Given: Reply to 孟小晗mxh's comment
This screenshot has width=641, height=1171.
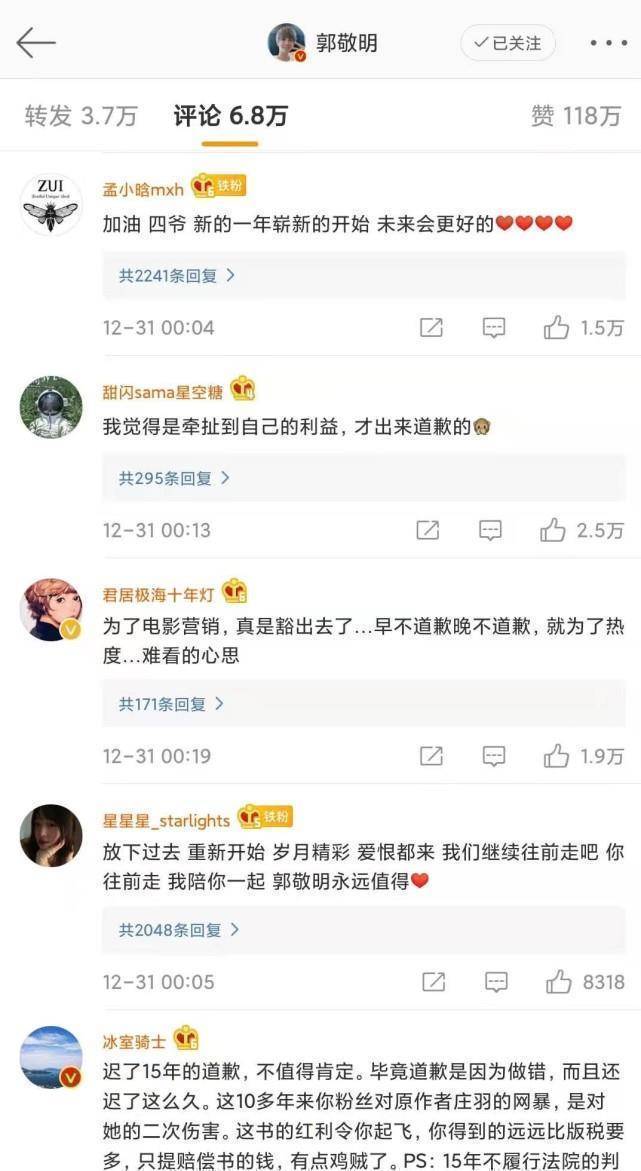Looking at the screenshot, I should tap(494, 327).
